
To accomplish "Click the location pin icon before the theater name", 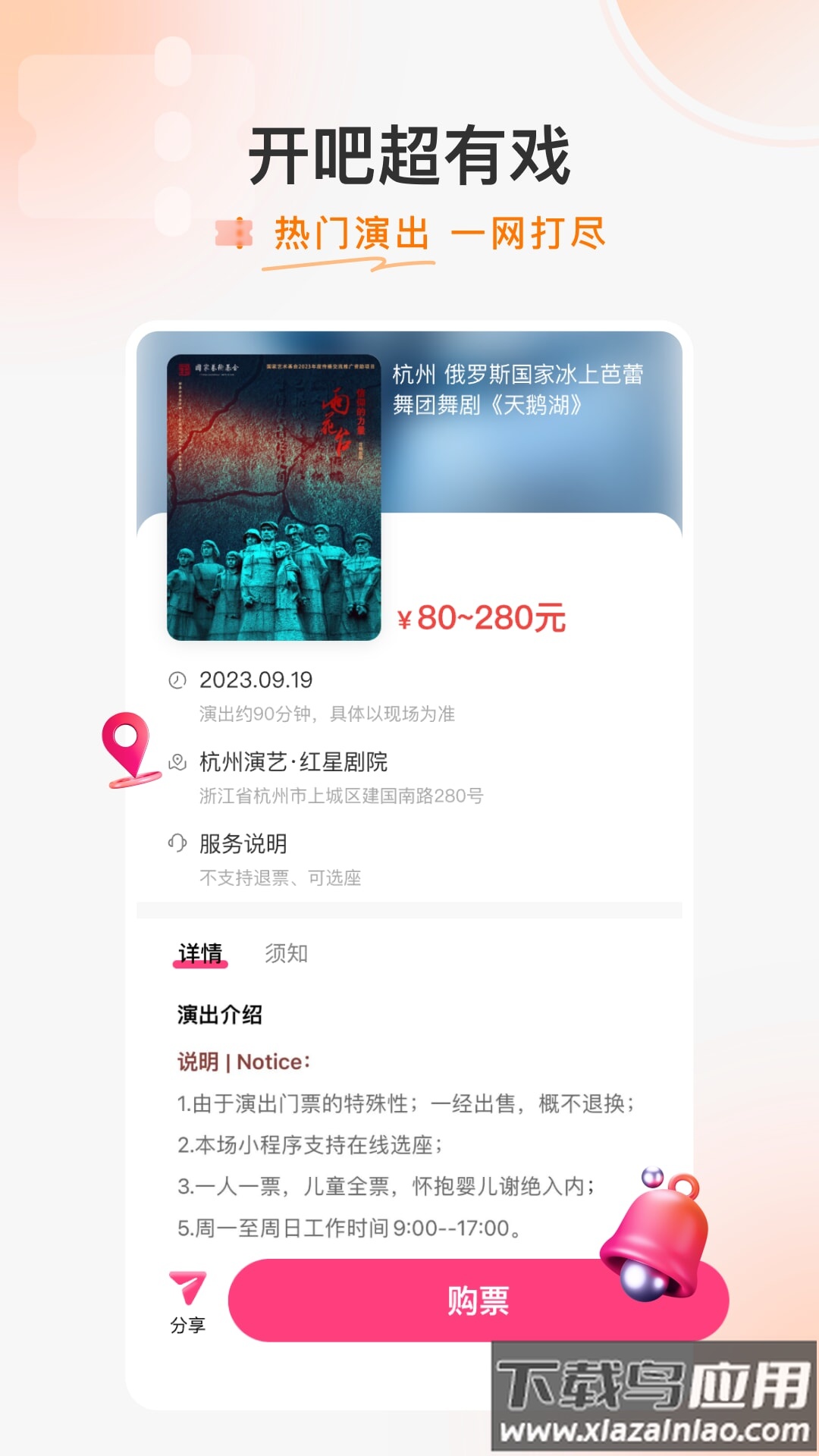I will point(176,761).
